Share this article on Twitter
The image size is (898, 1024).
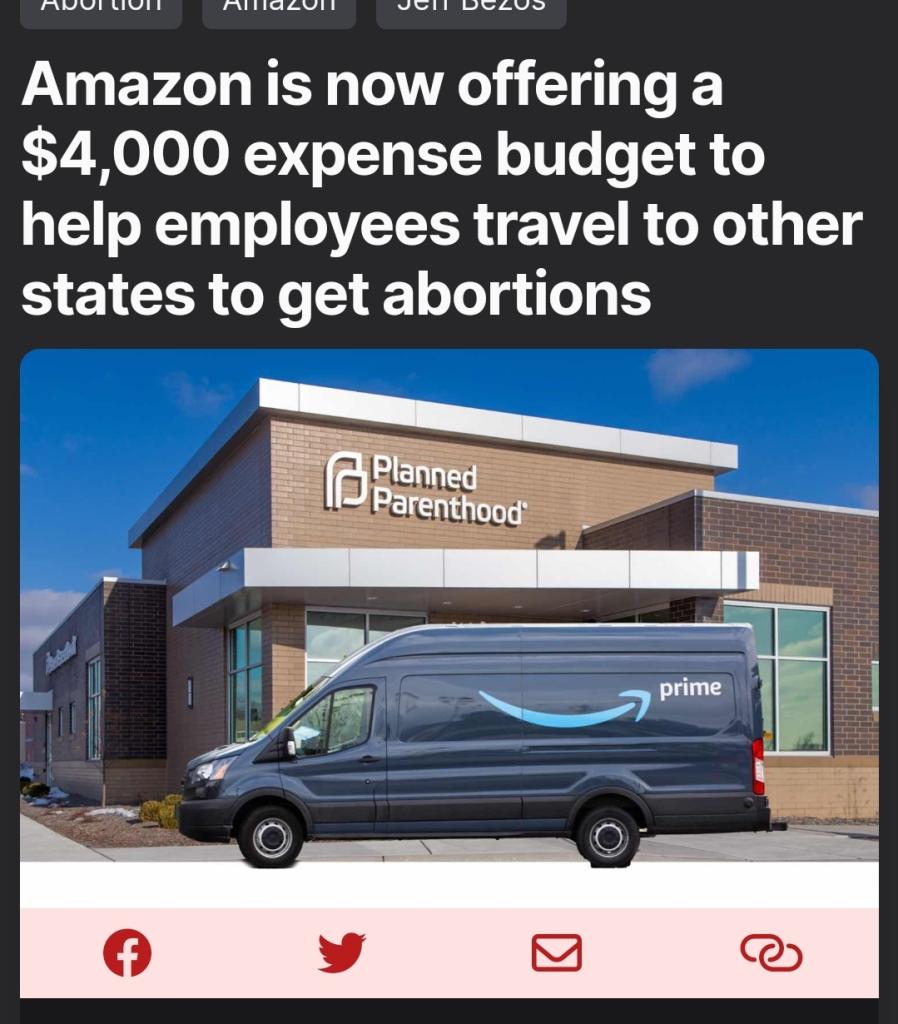coord(342,953)
